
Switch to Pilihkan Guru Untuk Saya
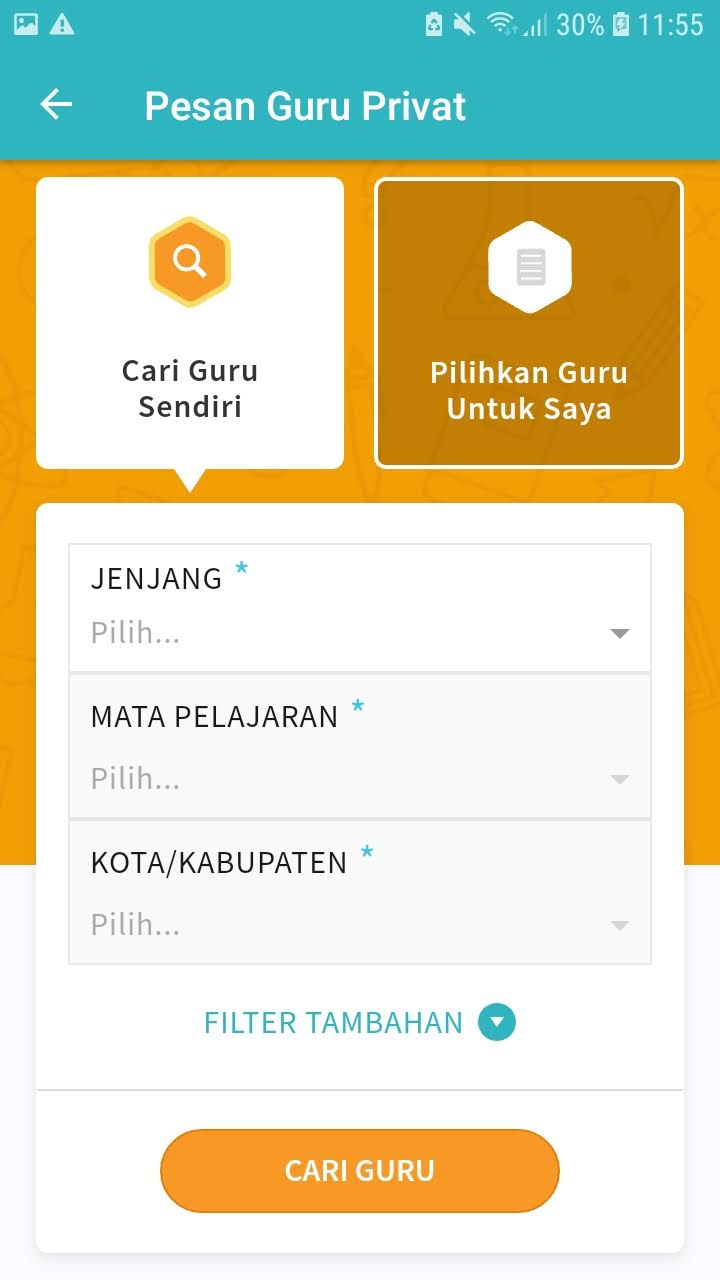click(x=529, y=322)
